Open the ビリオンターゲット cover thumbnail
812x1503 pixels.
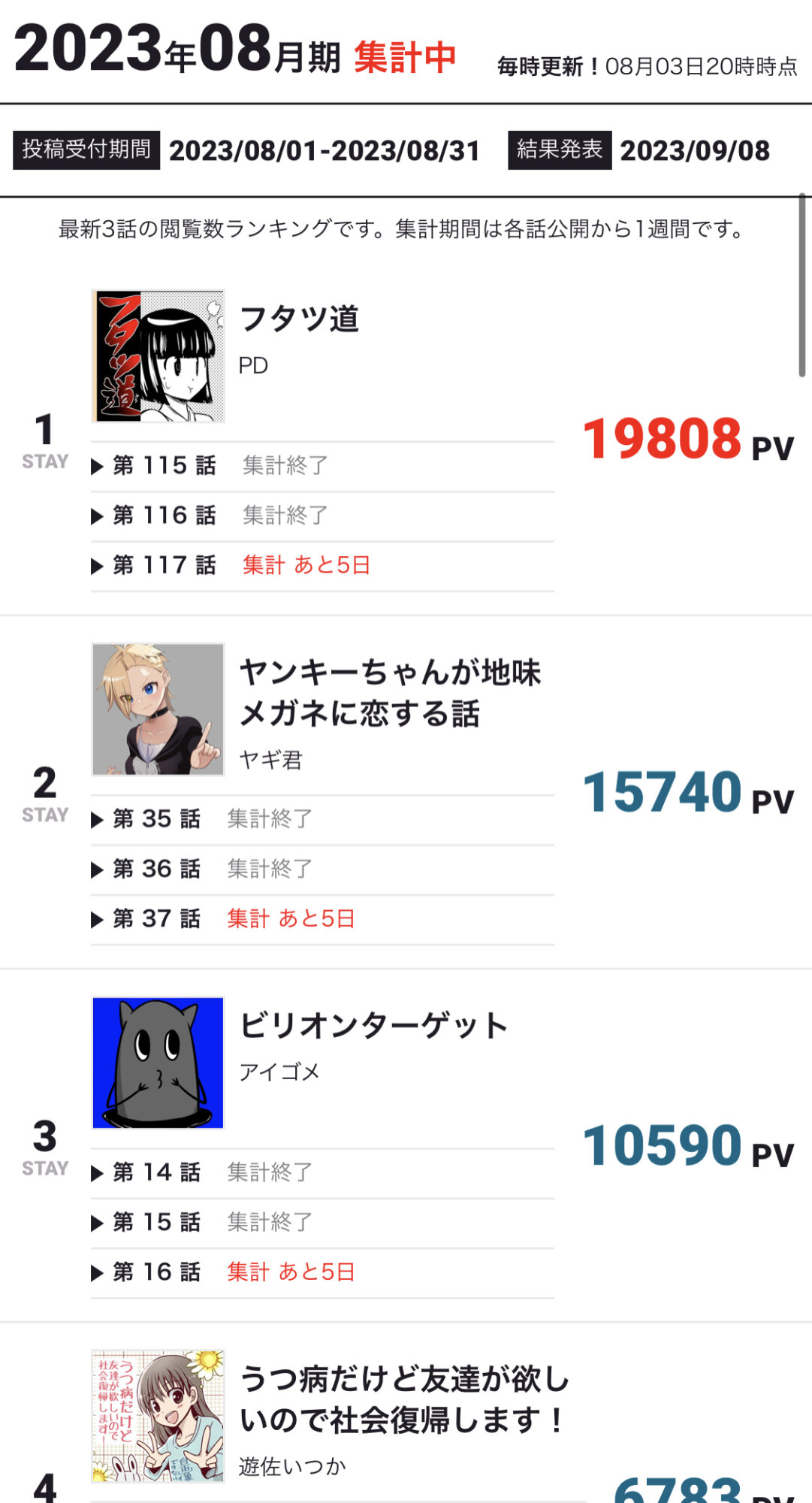click(x=158, y=1063)
